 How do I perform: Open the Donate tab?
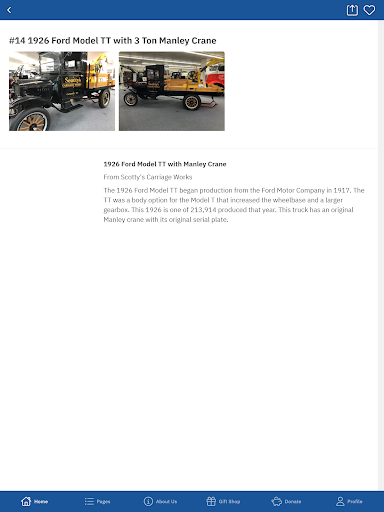point(286,501)
